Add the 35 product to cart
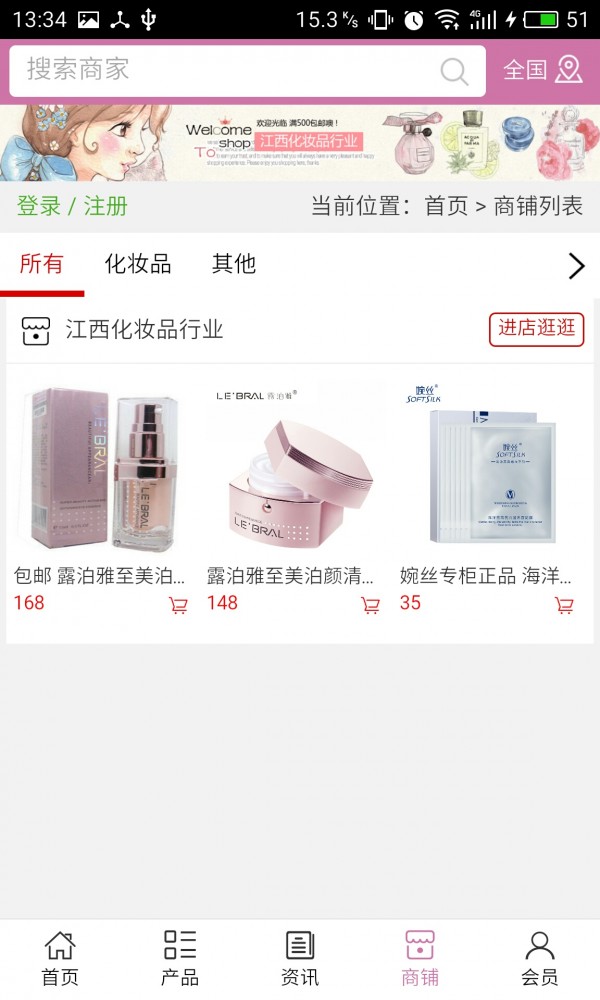This screenshot has width=600, height=1000. [564, 605]
